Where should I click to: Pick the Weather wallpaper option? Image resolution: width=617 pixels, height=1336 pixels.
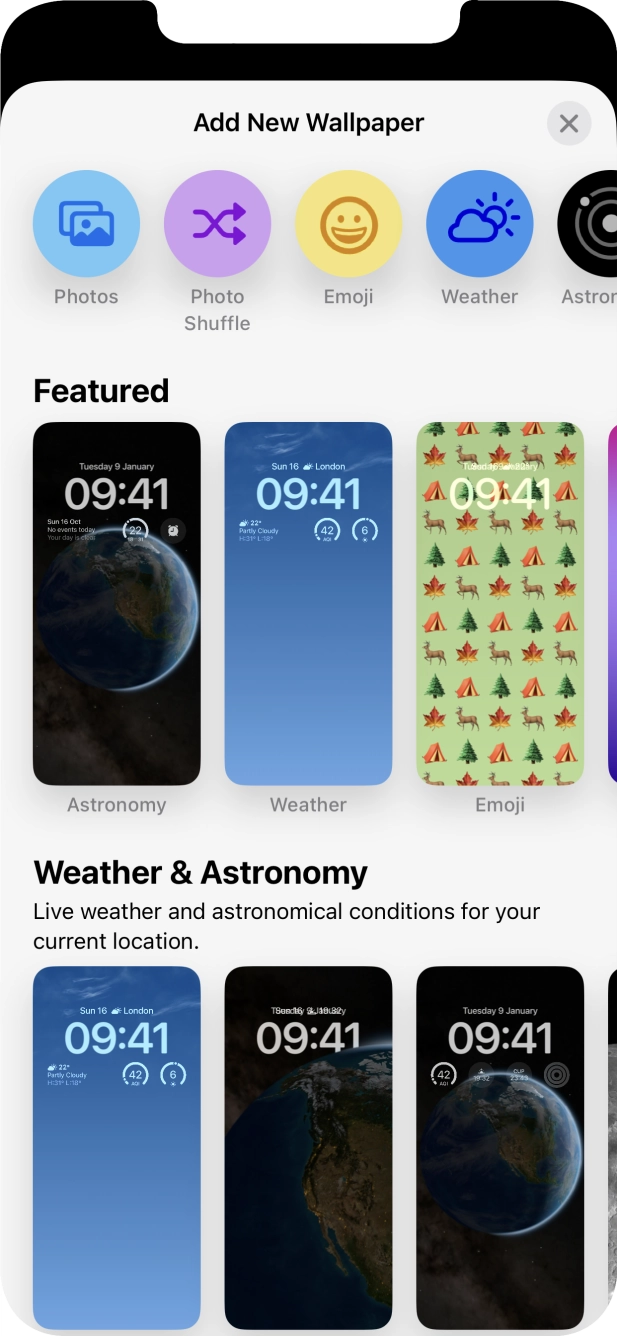[479, 223]
